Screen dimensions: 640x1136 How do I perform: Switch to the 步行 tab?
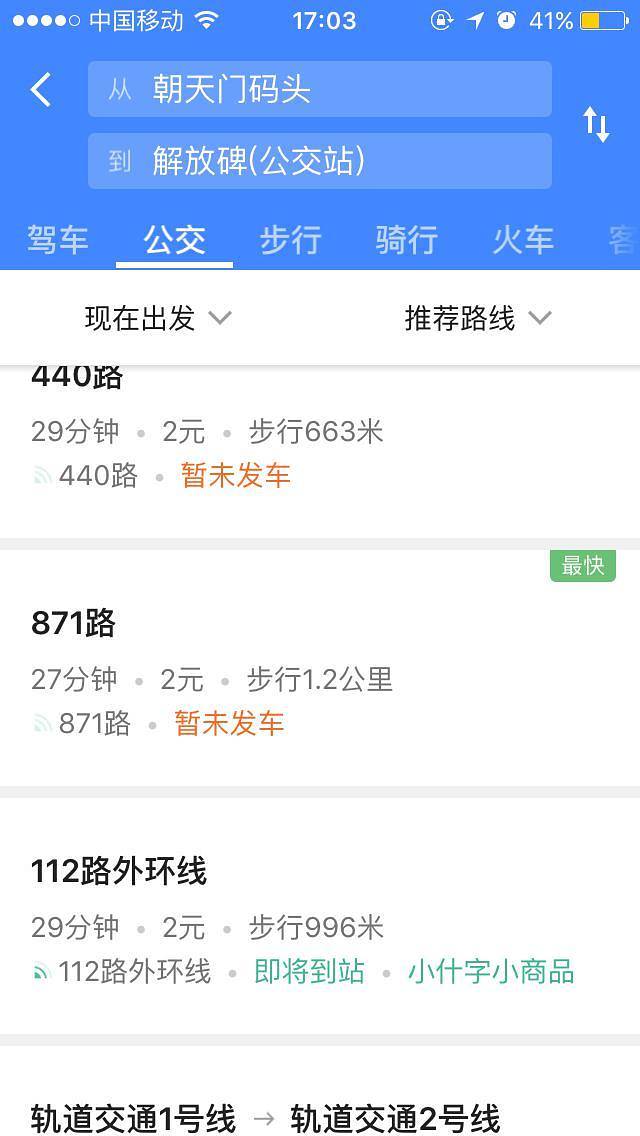coord(290,240)
